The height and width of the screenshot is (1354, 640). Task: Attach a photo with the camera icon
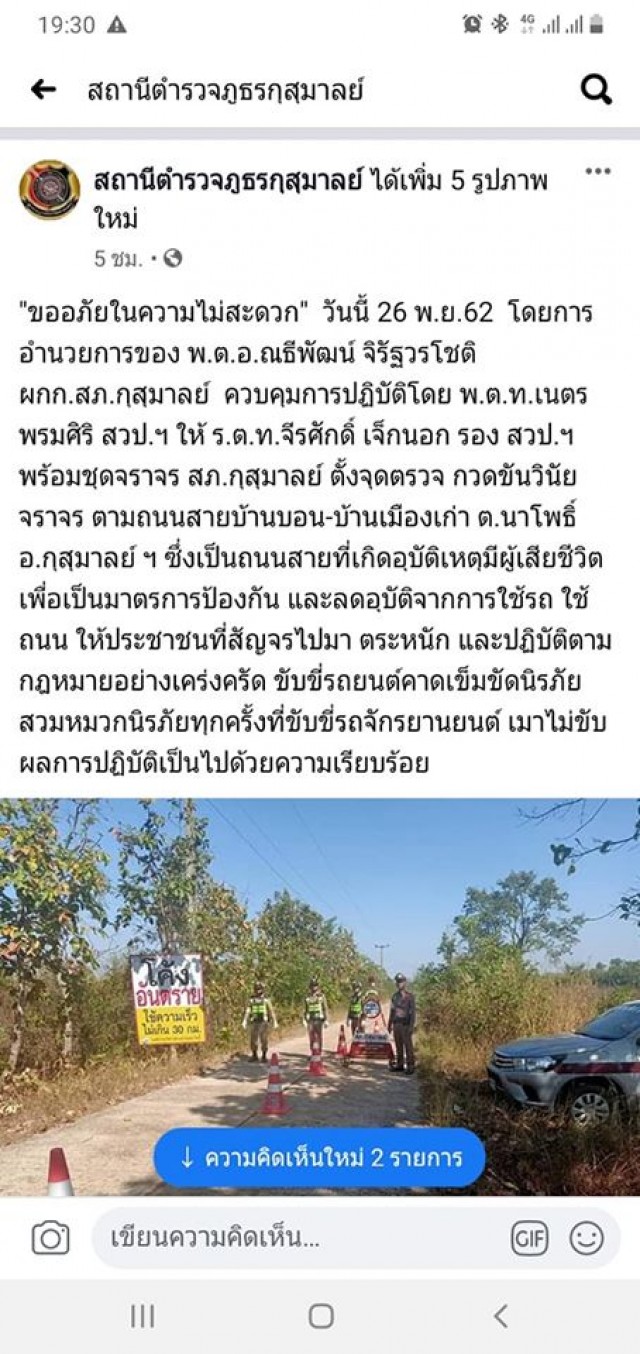click(50, 1238)
